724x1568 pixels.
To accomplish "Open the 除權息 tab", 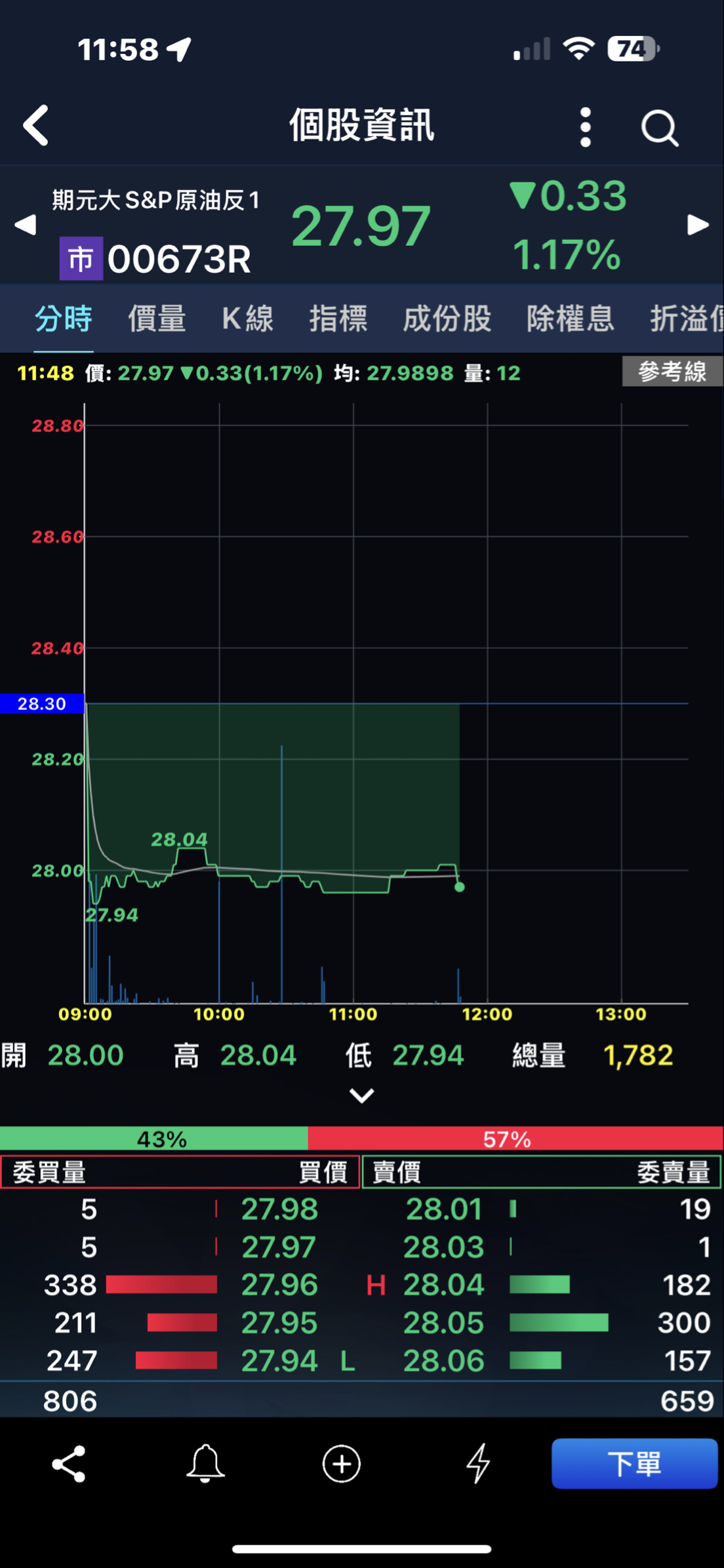I will coord(570,319).
